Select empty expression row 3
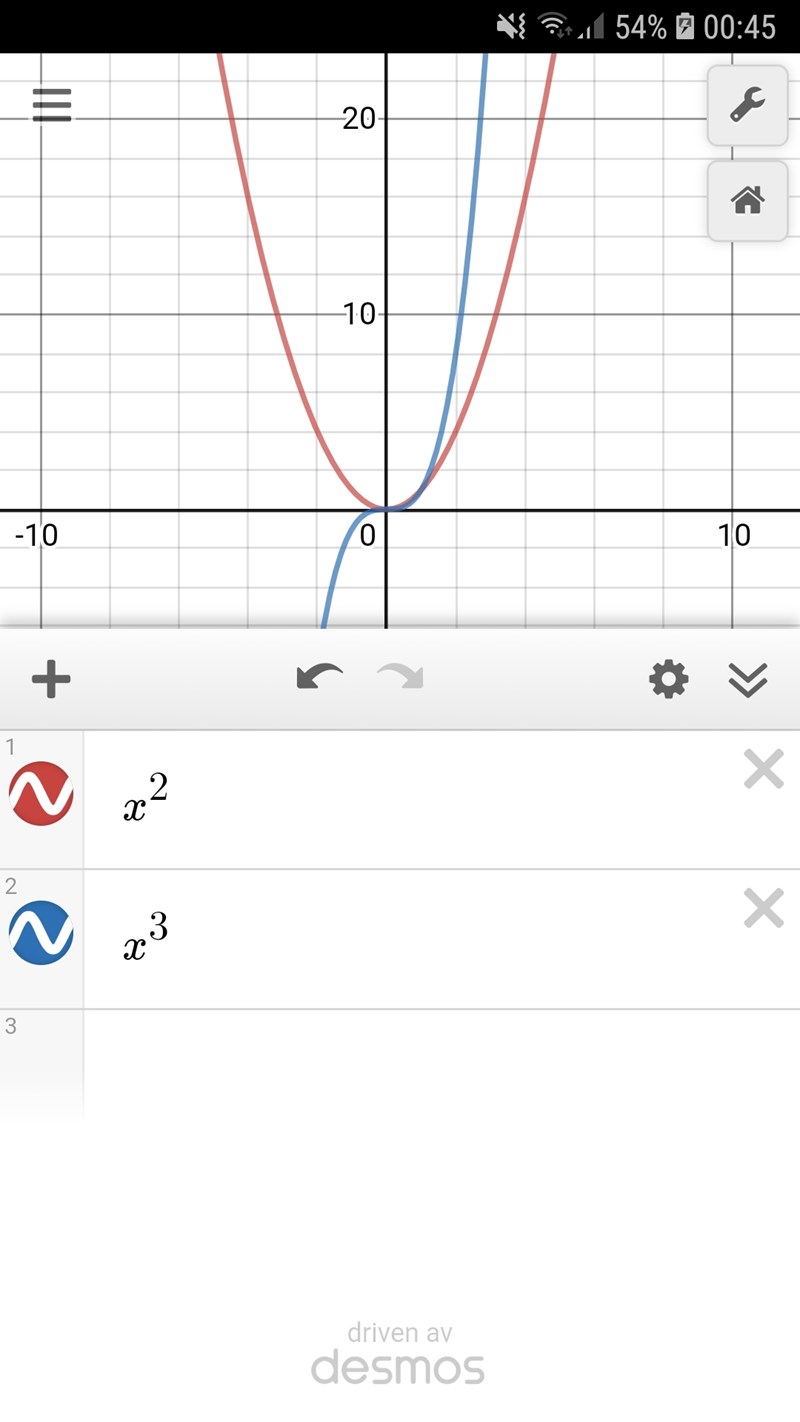This screenshot has height=1422, width=800. 400,1060
